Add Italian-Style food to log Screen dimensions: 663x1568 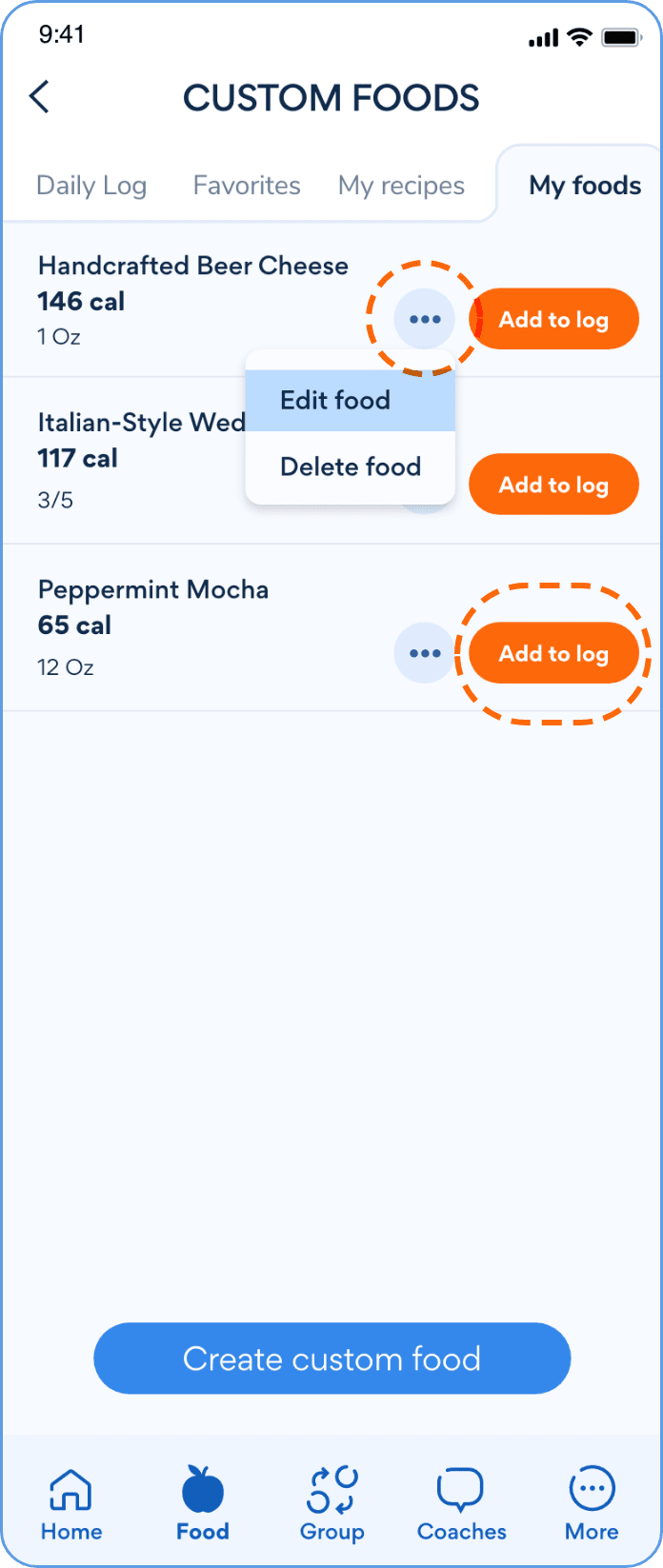coord(554,485)
